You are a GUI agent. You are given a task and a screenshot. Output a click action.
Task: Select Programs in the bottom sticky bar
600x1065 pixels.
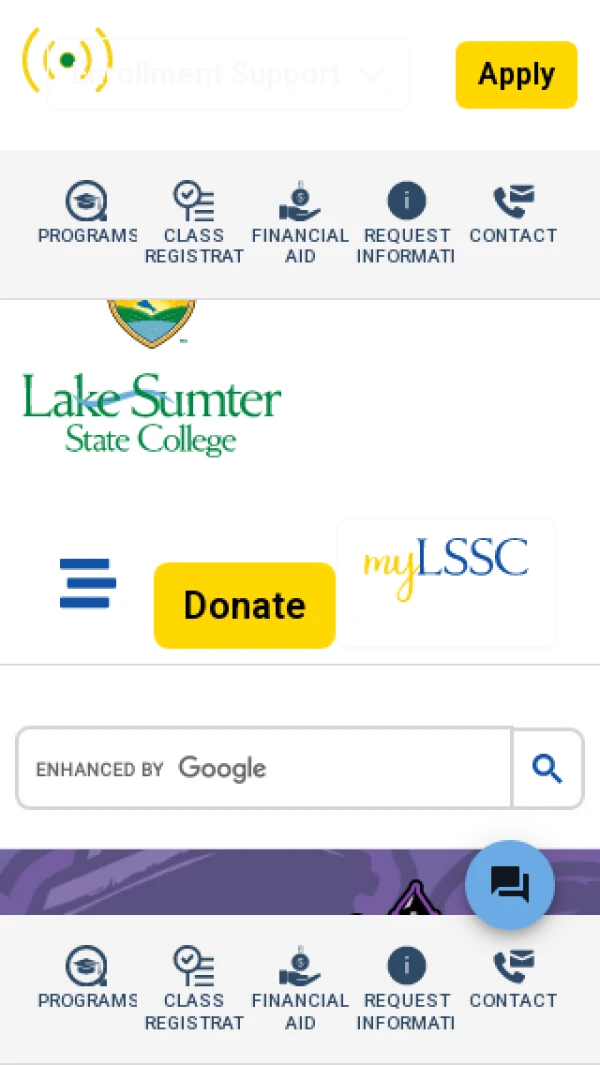pos(87,979)
